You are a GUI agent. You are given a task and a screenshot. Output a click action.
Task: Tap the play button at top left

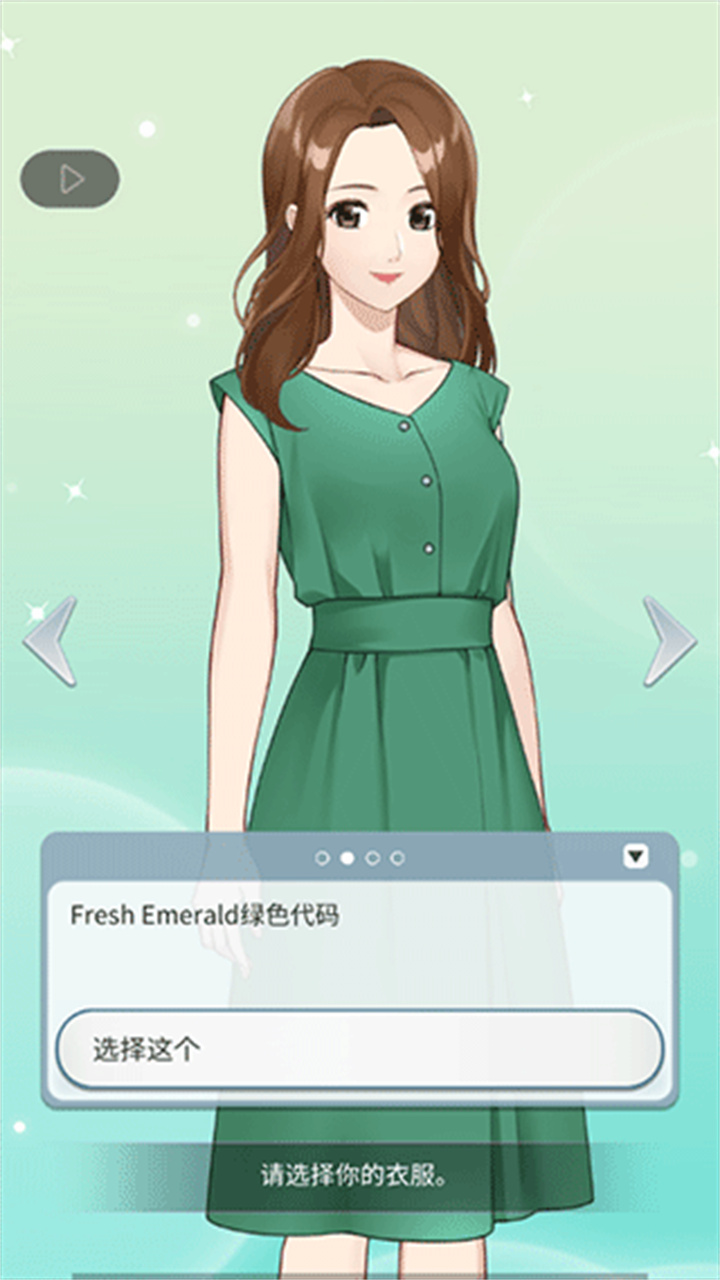pos(70,179)
